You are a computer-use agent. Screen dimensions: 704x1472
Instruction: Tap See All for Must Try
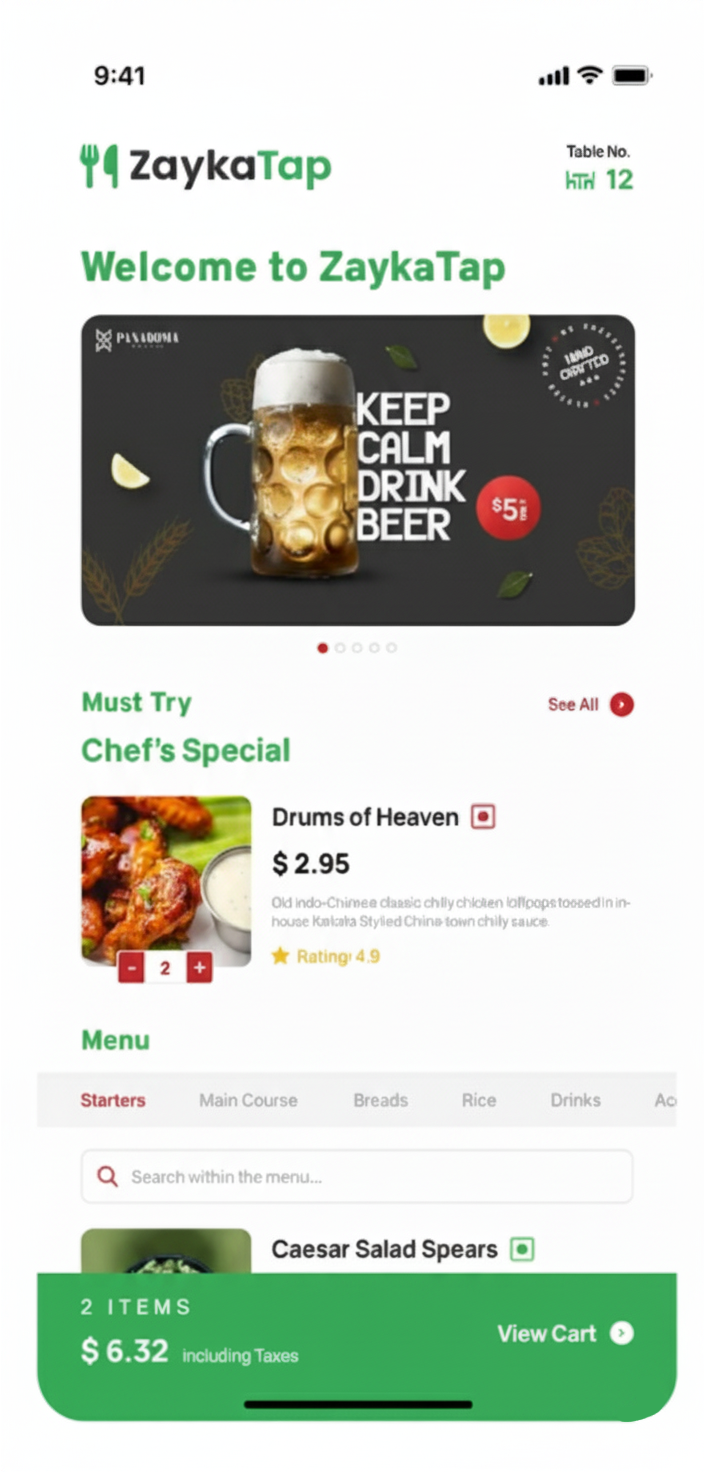click(x=590, y=704)
